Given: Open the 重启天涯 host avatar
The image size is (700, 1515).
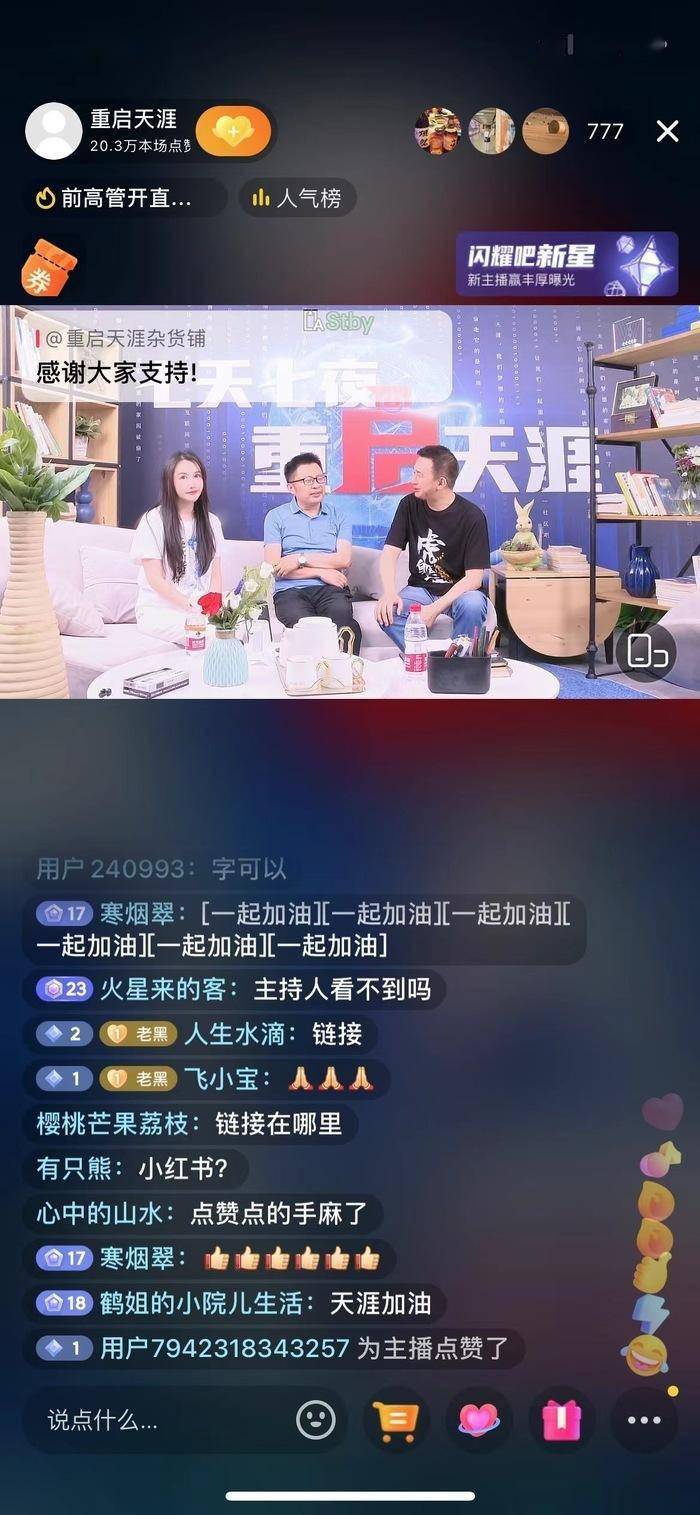Looking at the screenshot, I should click(54, 131).
